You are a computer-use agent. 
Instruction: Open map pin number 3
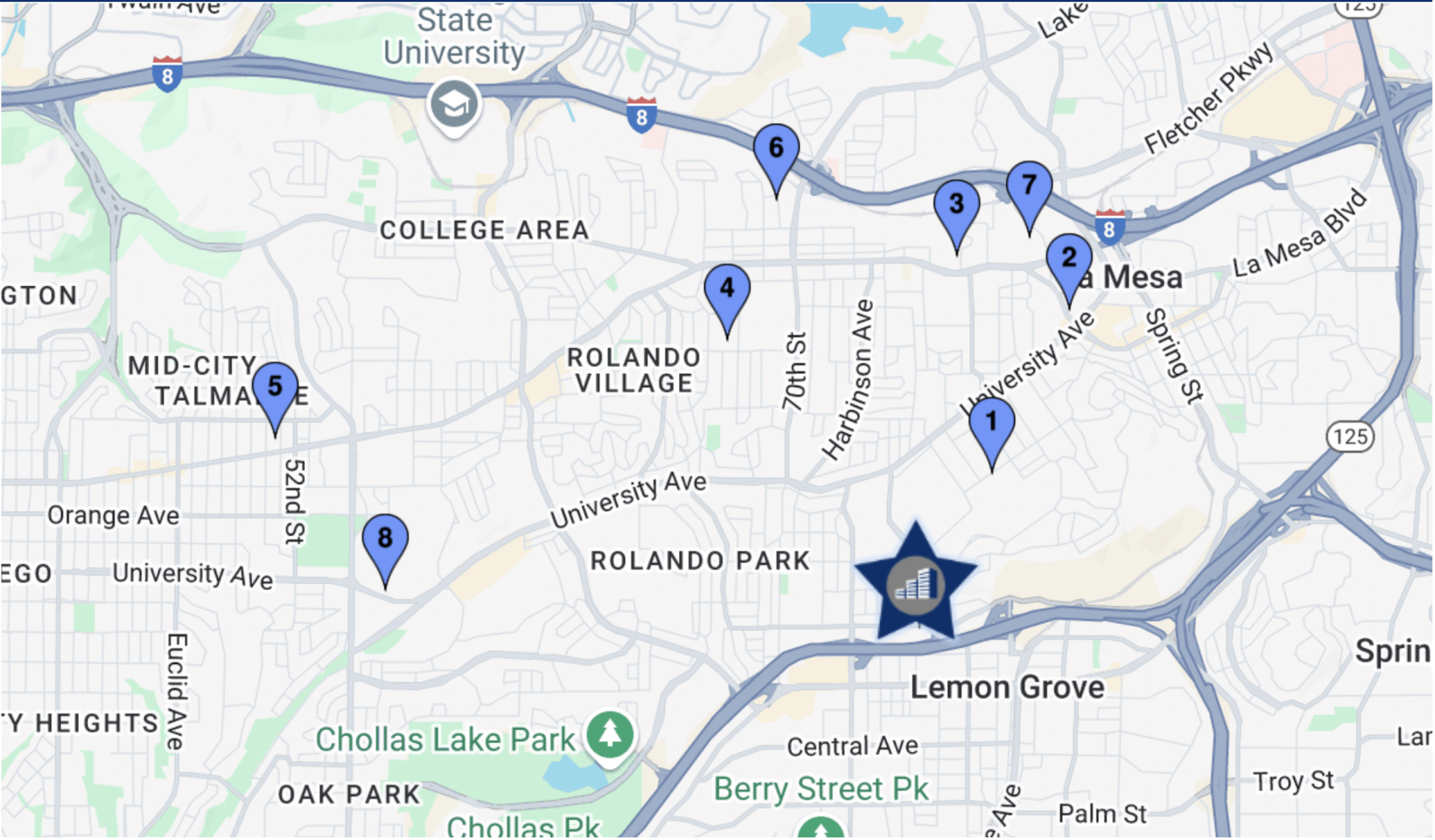pyautogui.click(x=956, y=207)
